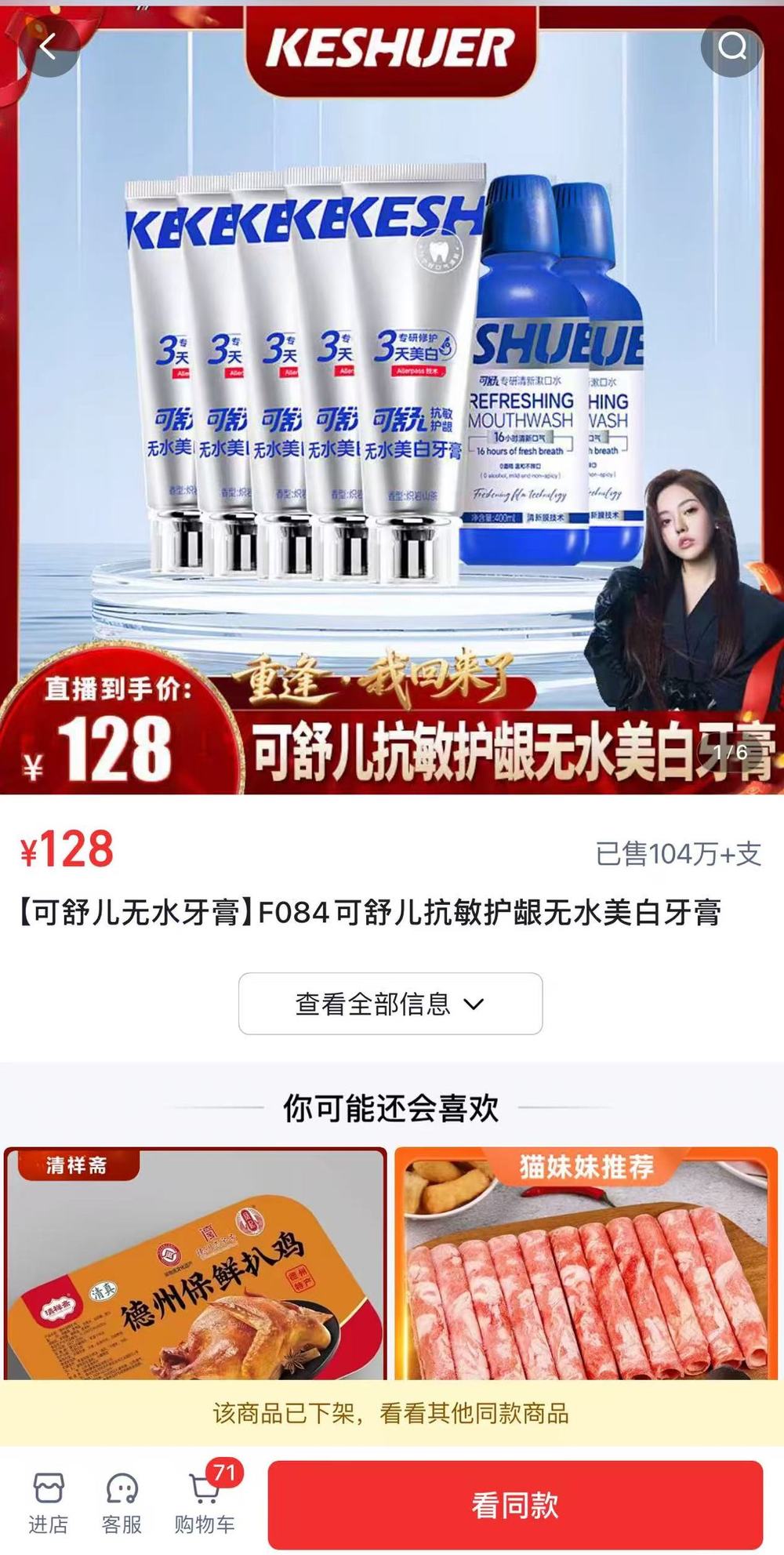Open the 德州保鲜扒鸡 product card
The width and height of the screenshot is (784, 1555).
tap(195, 1264)
